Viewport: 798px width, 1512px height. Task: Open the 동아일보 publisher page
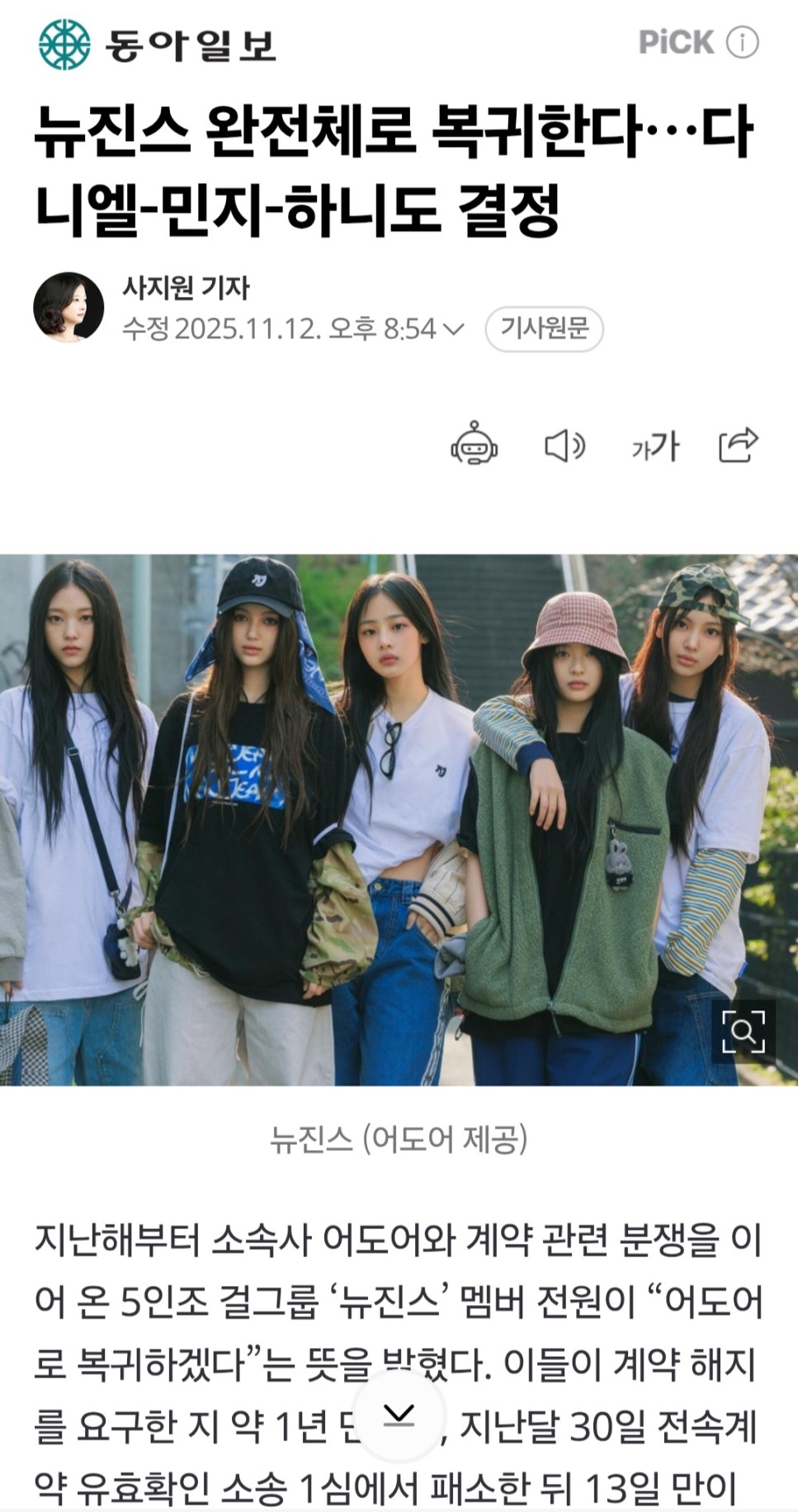(157, 44)
